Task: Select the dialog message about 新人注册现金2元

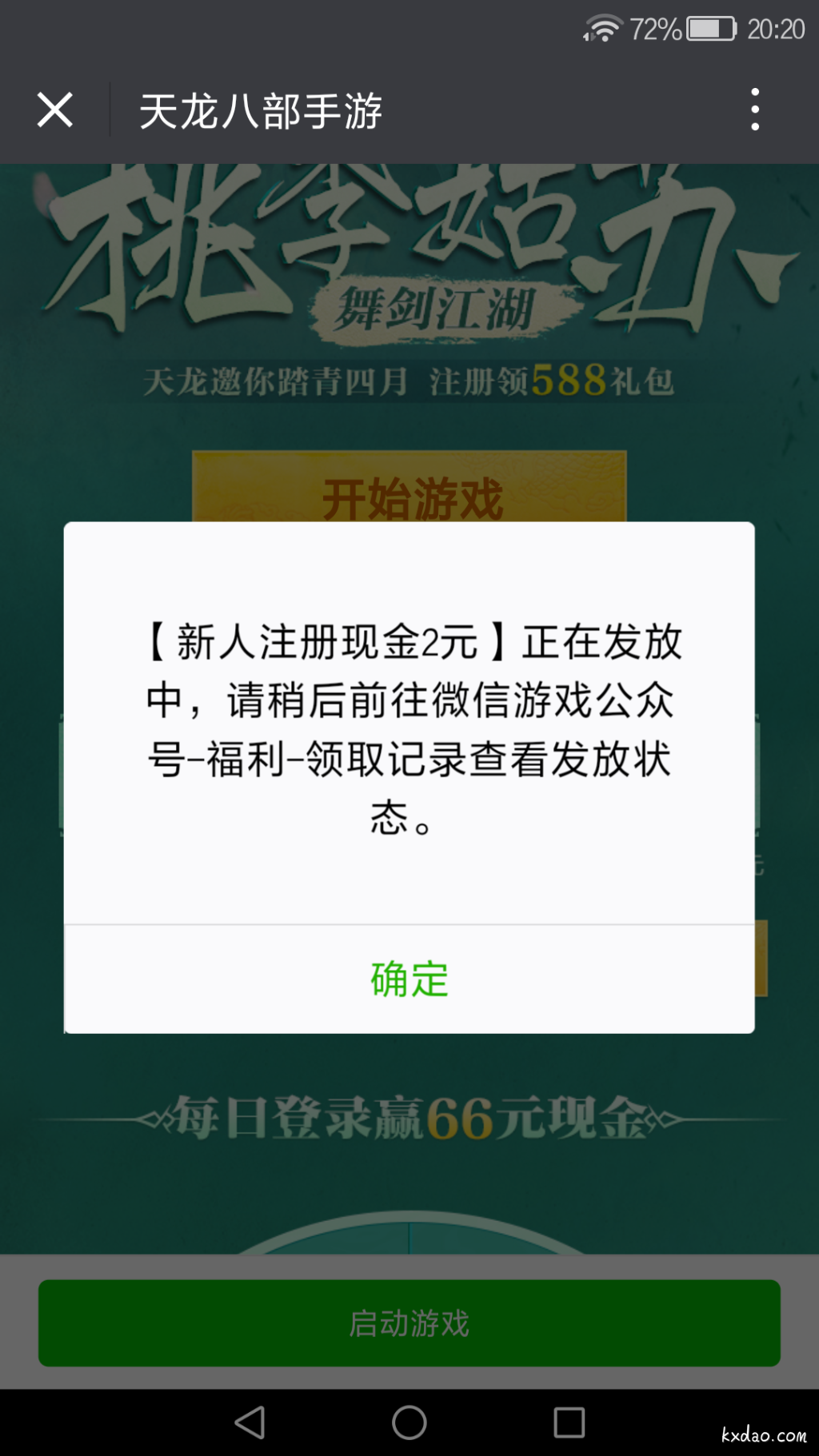Action: (409, 724)
